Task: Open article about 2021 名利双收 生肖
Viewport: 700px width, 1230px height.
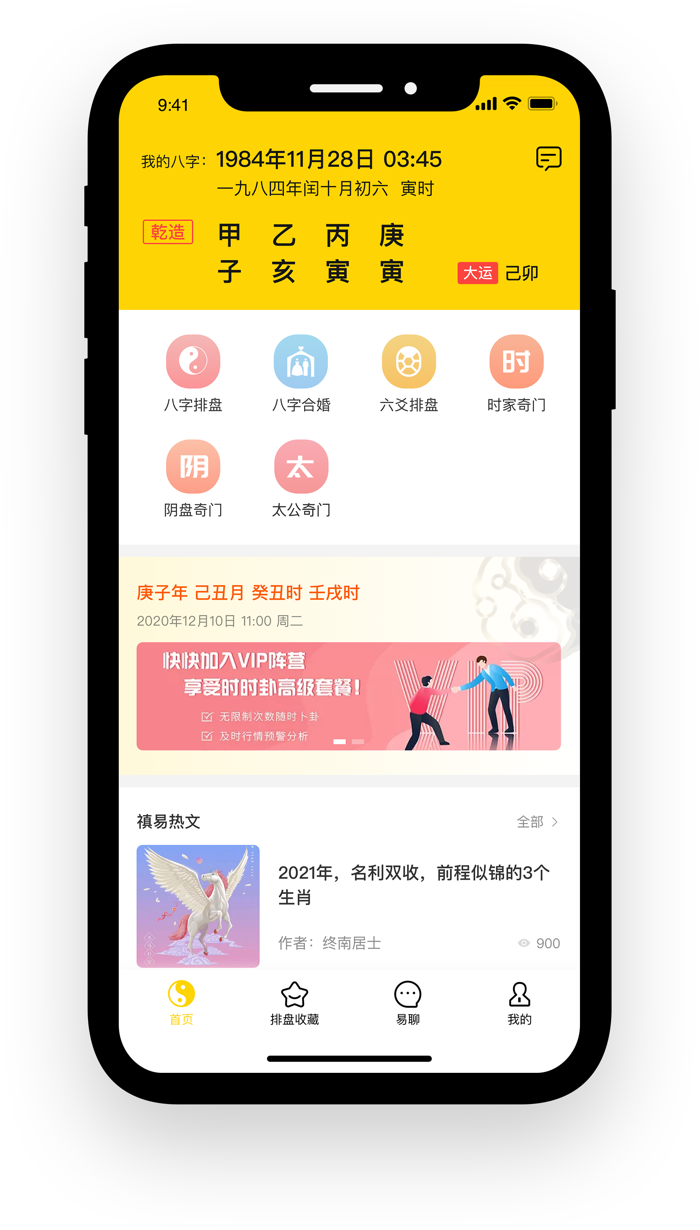Action: point(413,884)
